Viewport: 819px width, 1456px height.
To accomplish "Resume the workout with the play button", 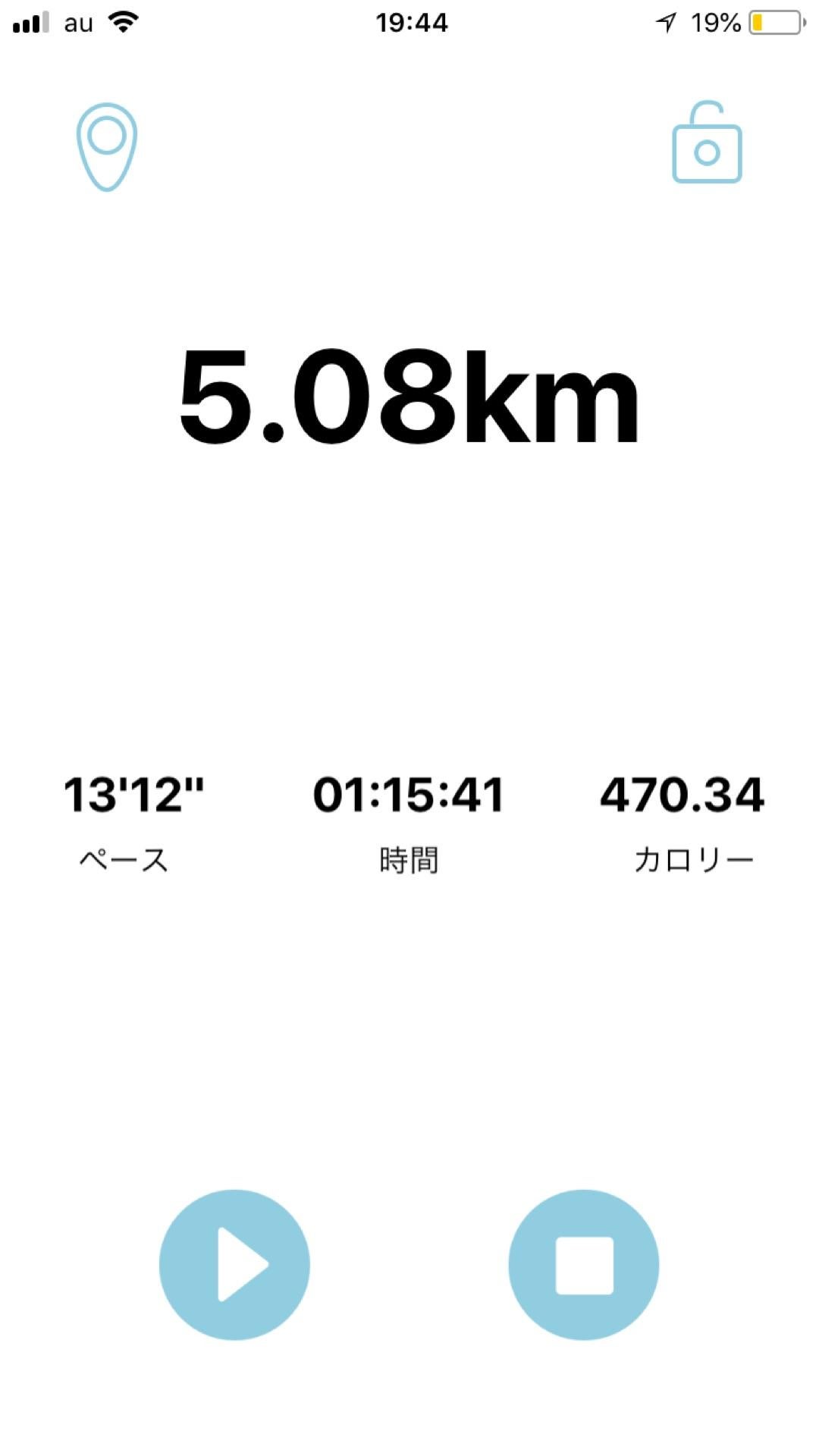I will 234,1264.
